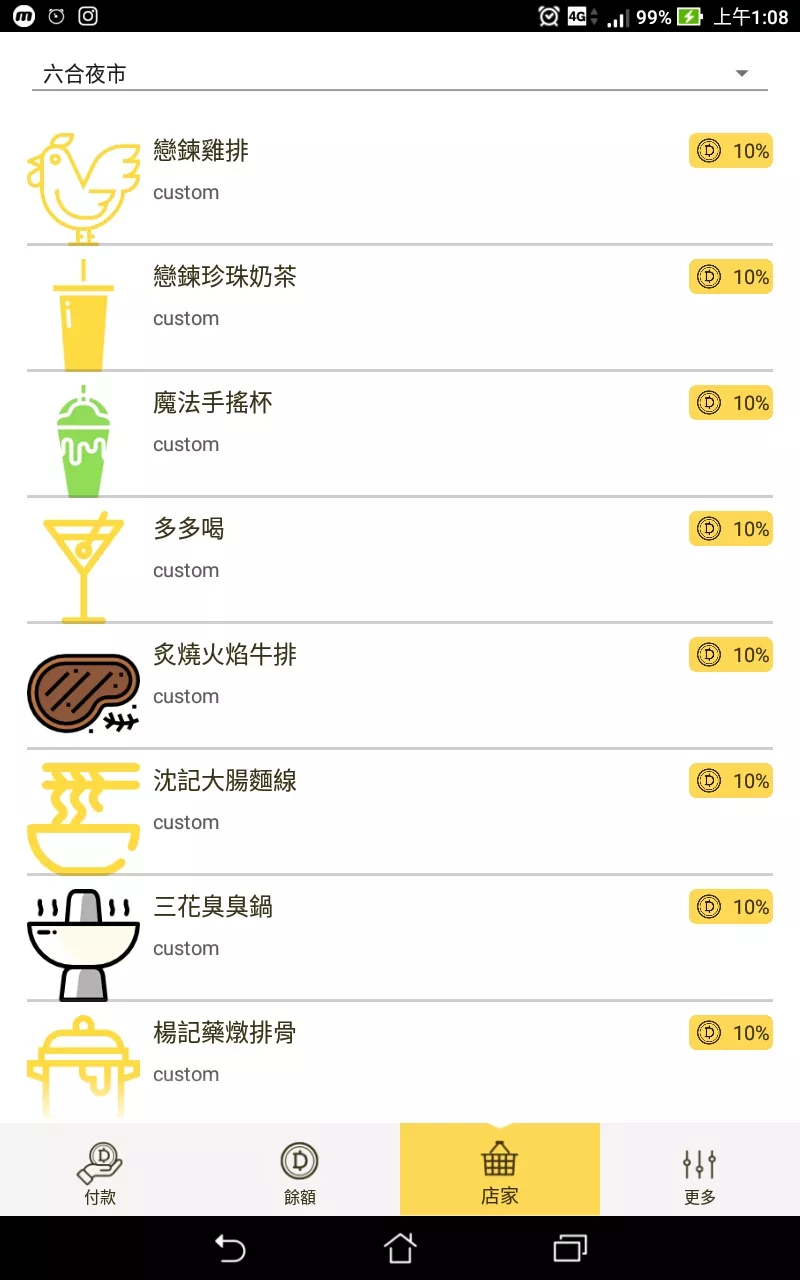The image size is (800, 1280).
Task: Open the 戀鍊雞排 store
Action: pos(400,182)
